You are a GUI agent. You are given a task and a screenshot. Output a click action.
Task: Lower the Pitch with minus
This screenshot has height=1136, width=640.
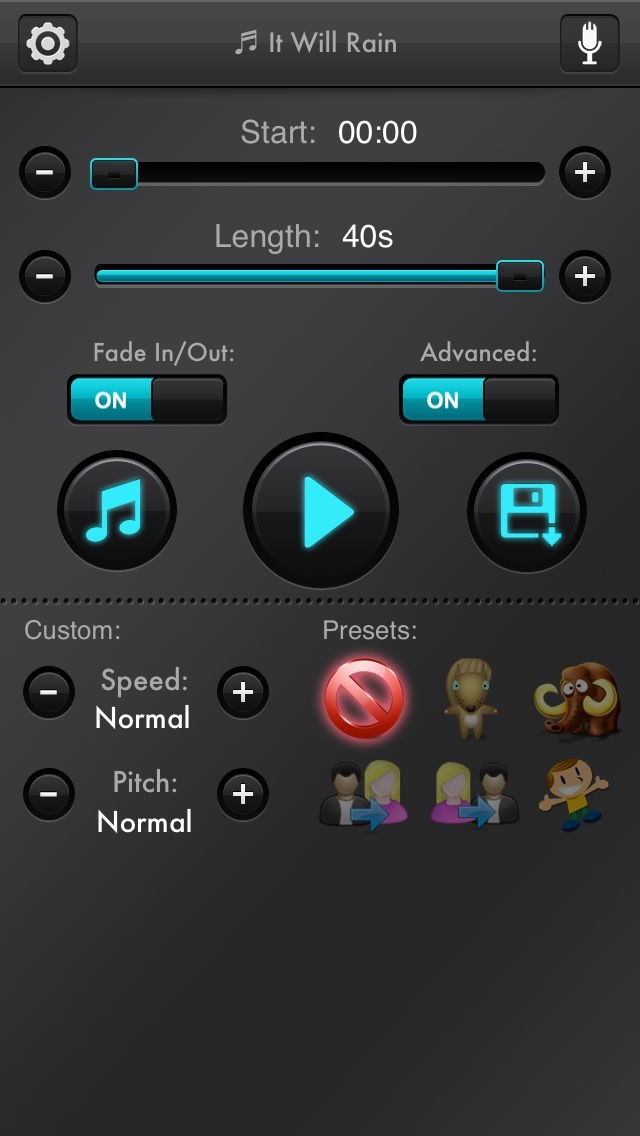pyautogui.click(x=49, y=794)
